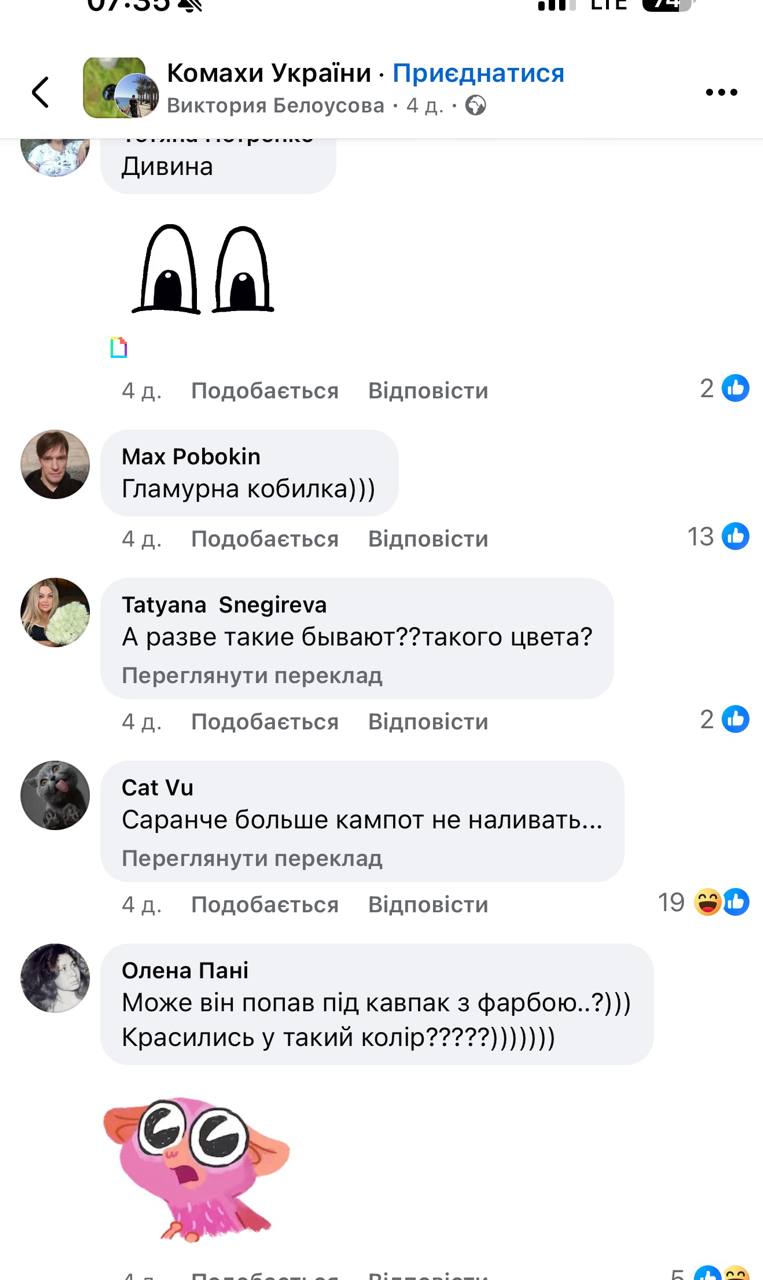View translation of Tatyana Snegireva's comment
Screen dimensions: 763x1280
click(252, 676)
